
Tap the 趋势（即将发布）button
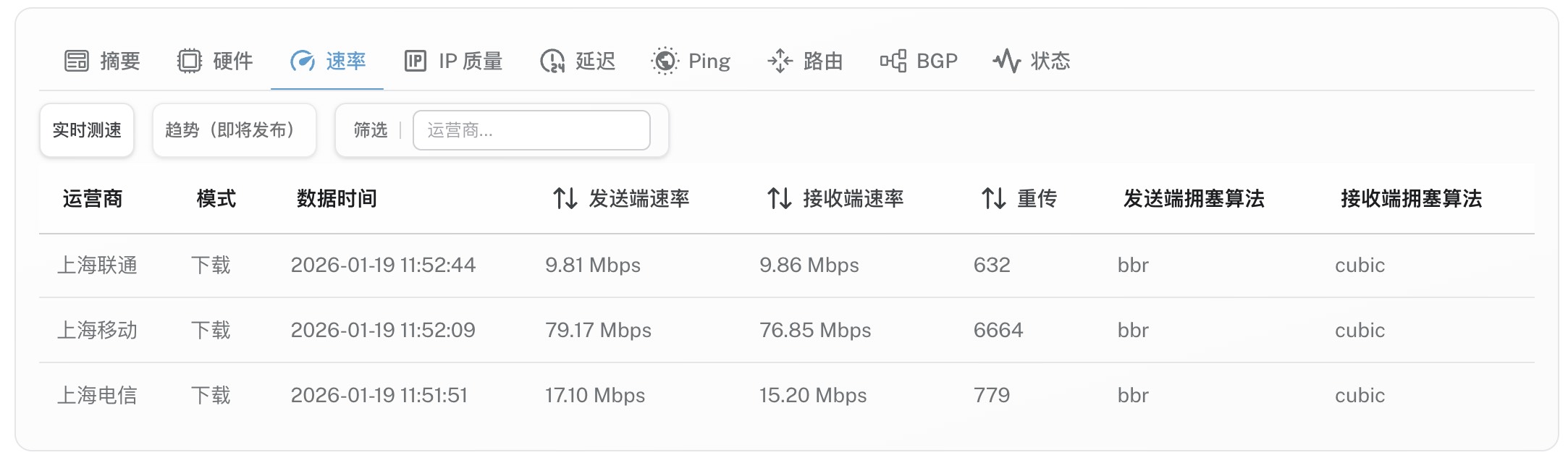(x=234, y=130)
